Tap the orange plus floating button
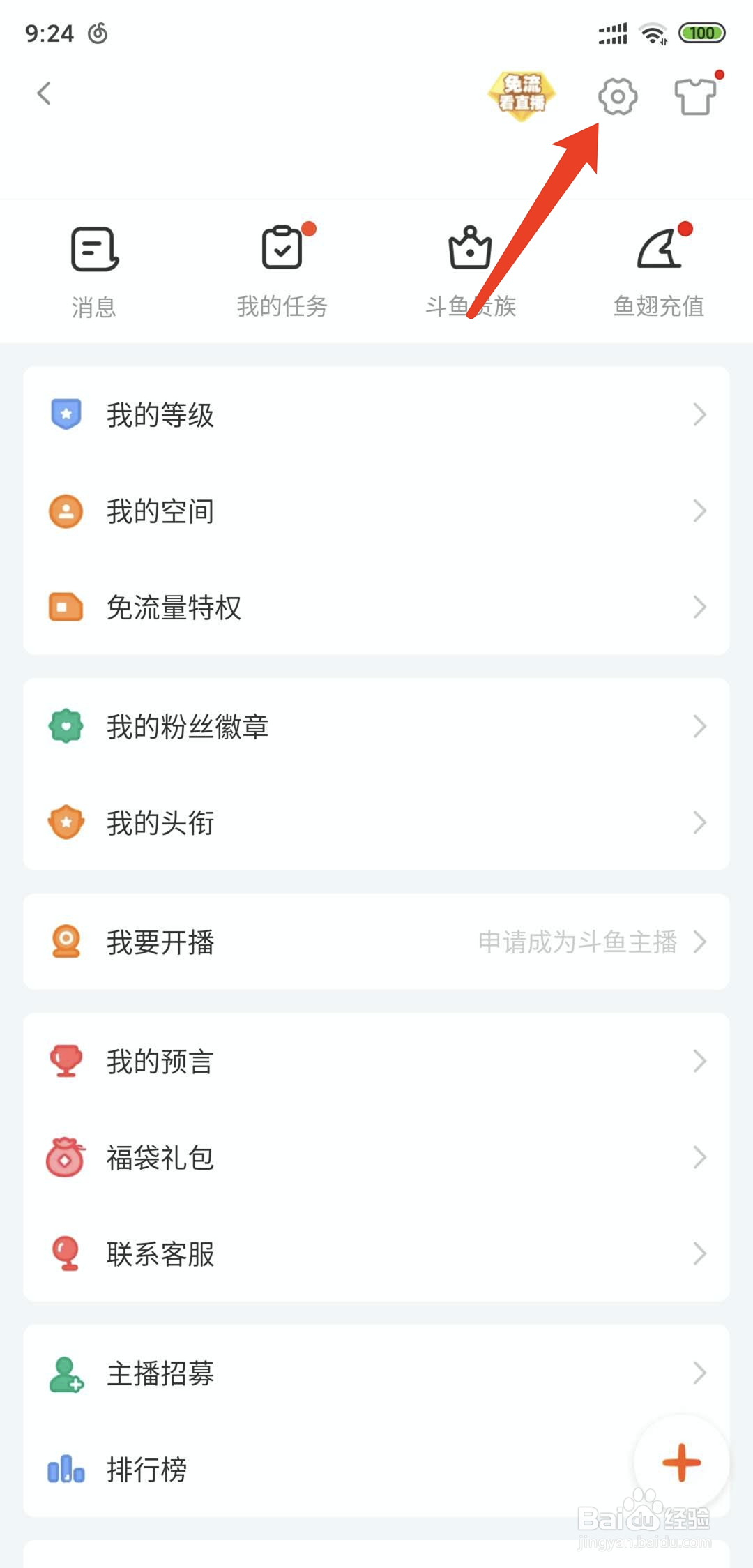The height and width of the screenshot is (1568, 753). 681,1463
